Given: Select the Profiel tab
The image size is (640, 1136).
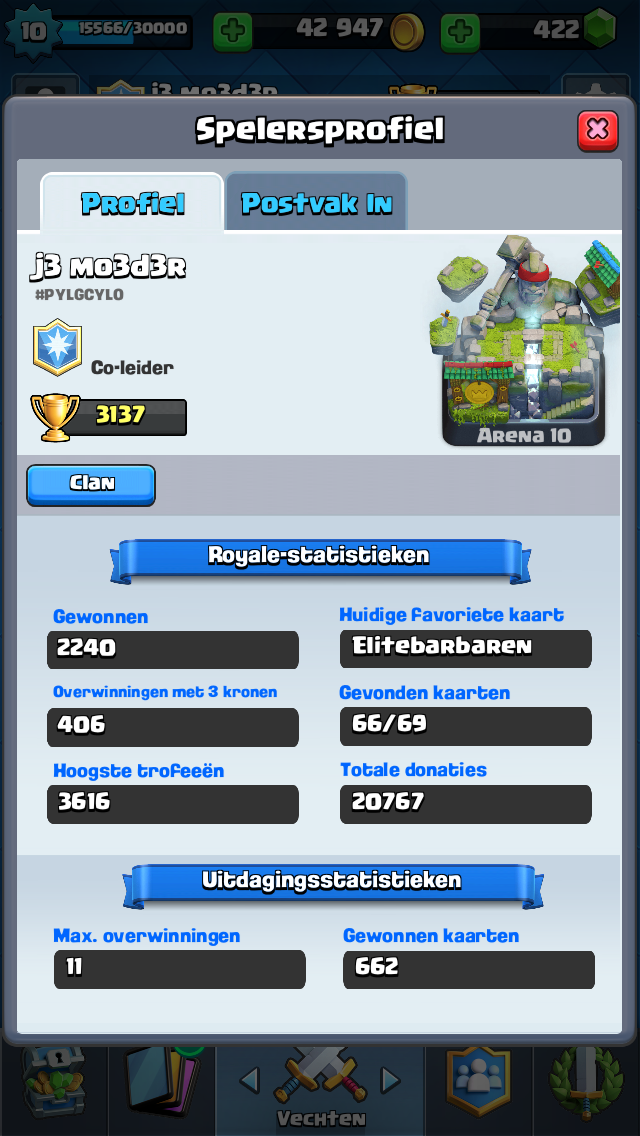Looking at the screenshot, I should [132, 202].
